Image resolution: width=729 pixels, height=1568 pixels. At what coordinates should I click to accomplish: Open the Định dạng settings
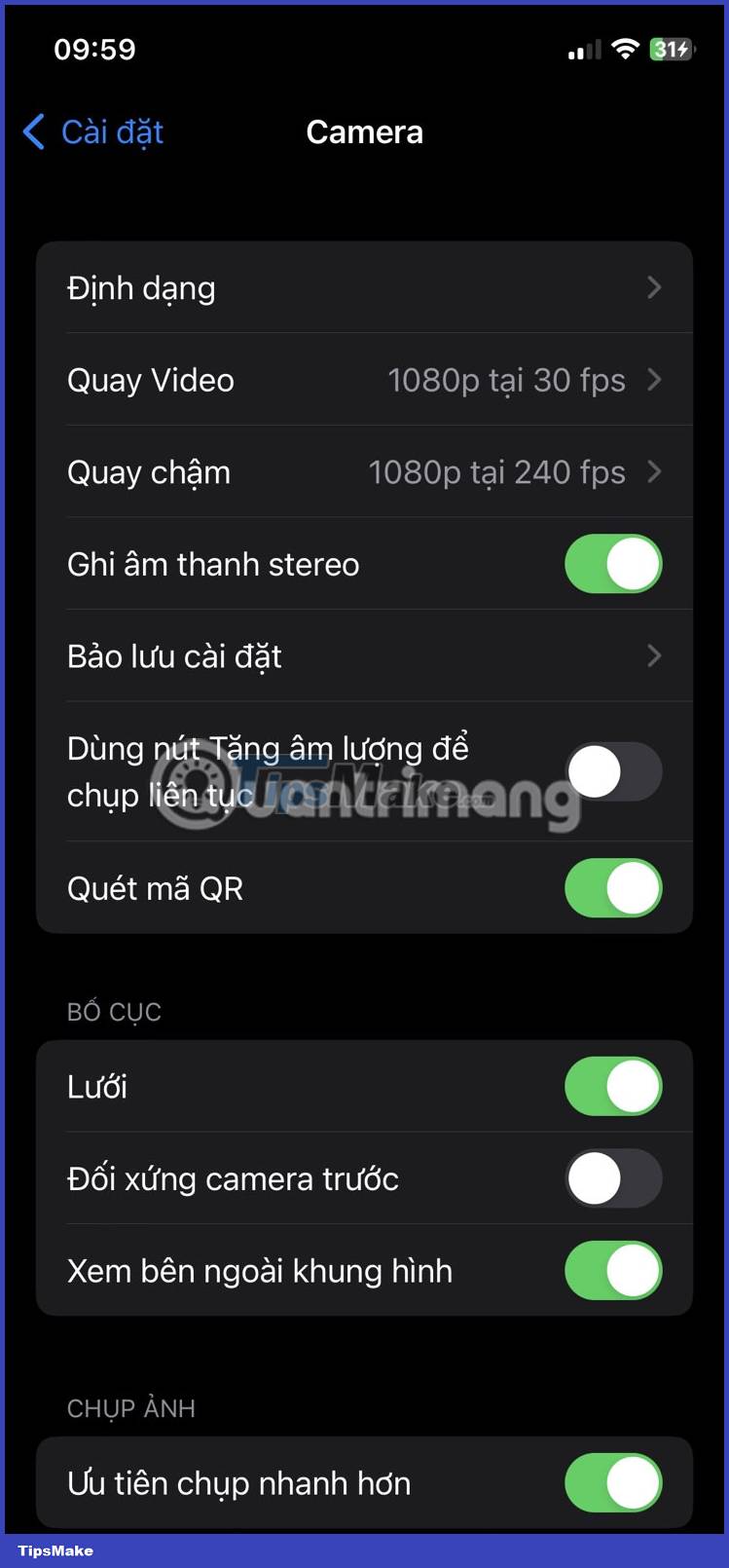tap(364, 287)
